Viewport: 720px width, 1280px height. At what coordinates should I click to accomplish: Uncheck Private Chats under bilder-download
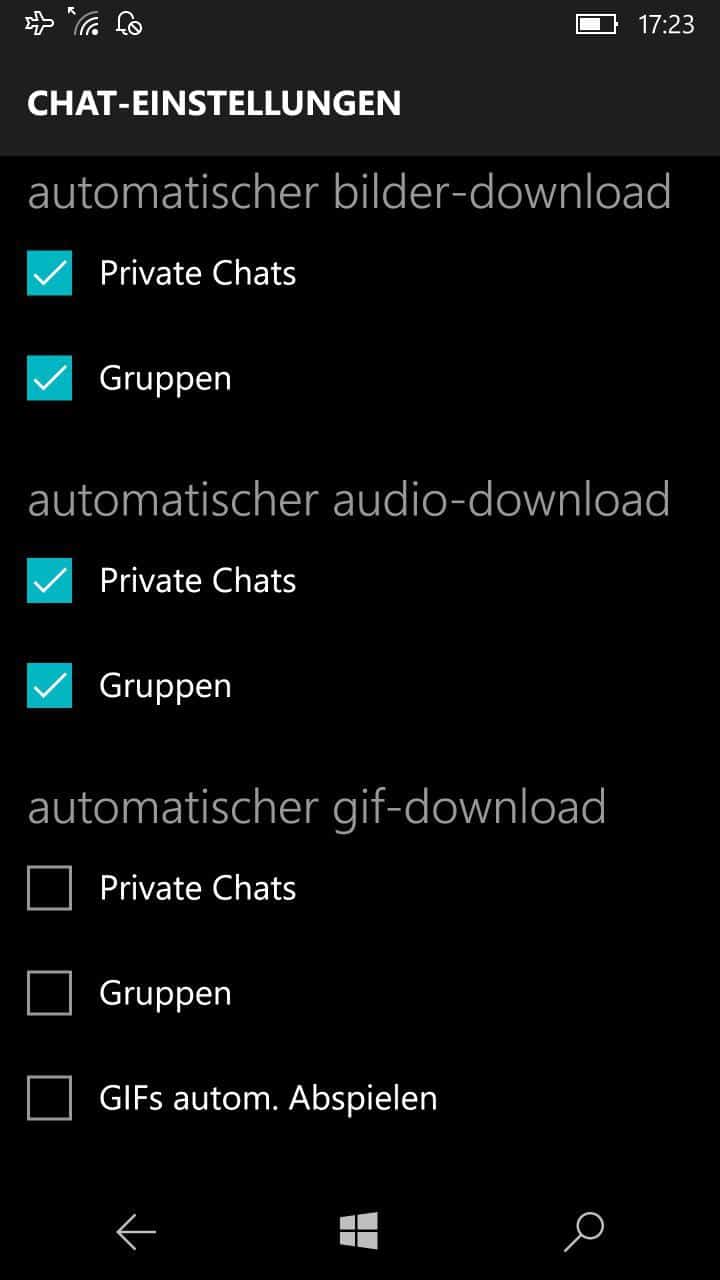tap(49, 273)
